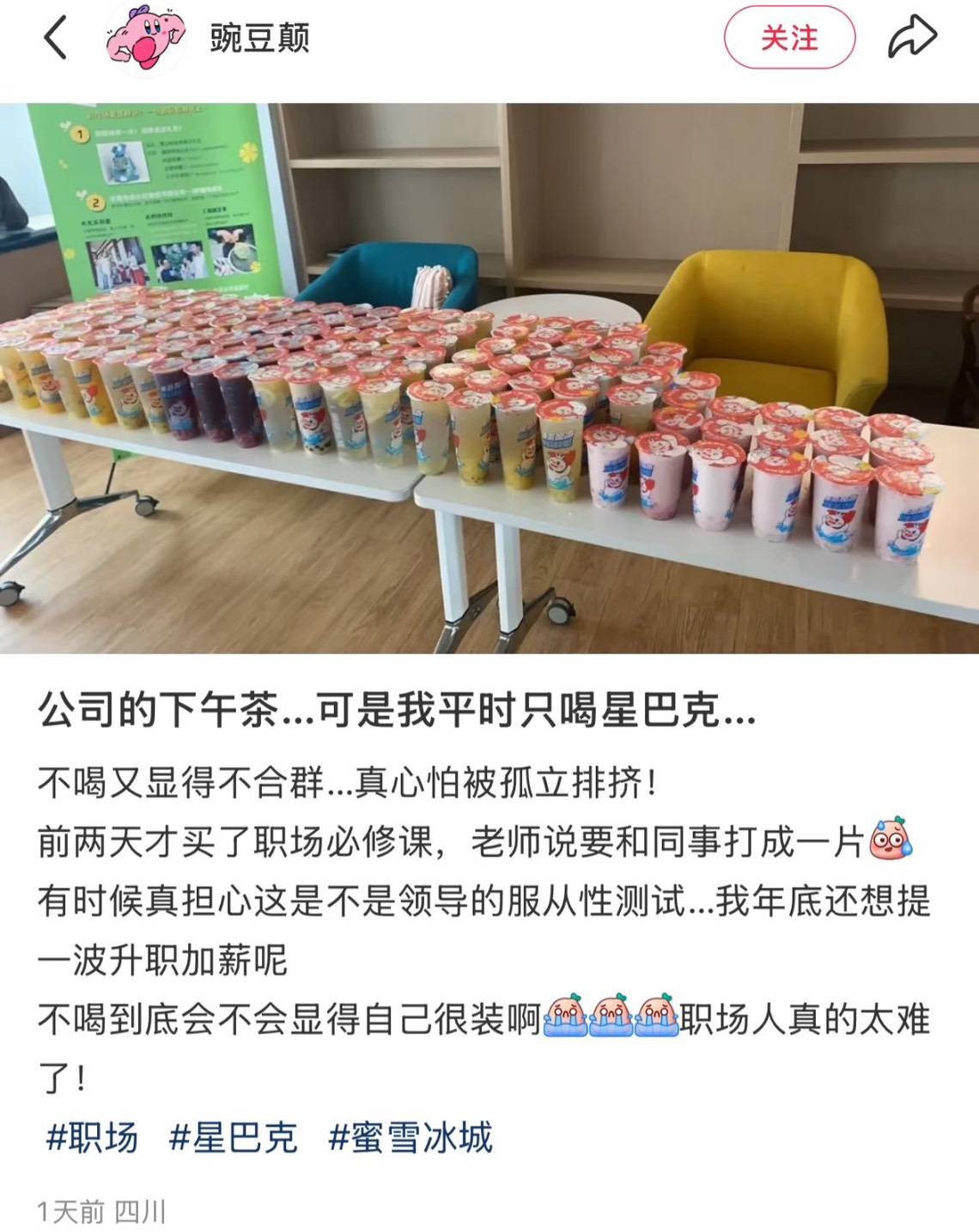Open the #蜜雪冰城 hashtag
The width and height of the screenshot is (979, 1232).
point(410,1138)
